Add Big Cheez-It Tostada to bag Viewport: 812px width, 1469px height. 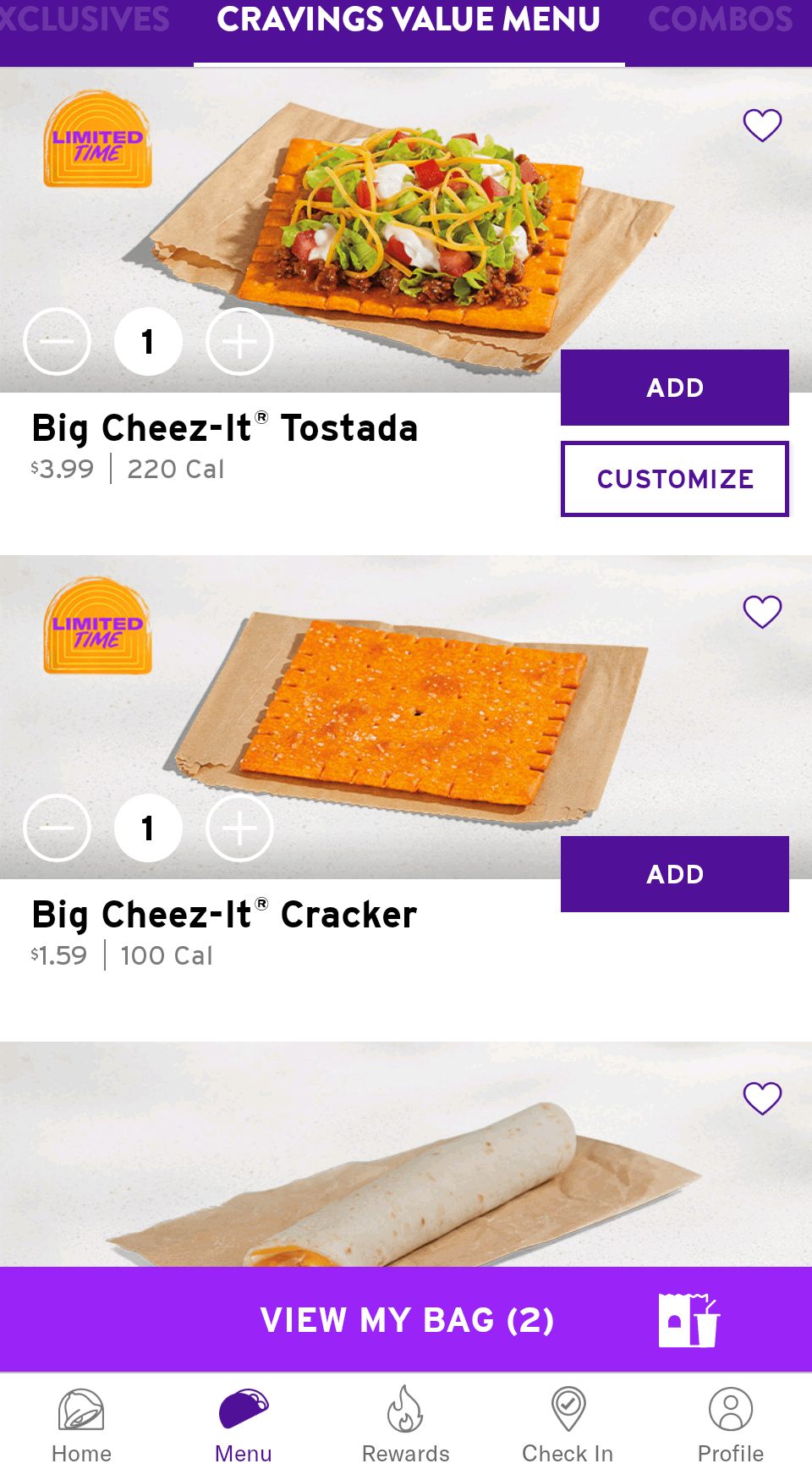[x=674, y=388]
